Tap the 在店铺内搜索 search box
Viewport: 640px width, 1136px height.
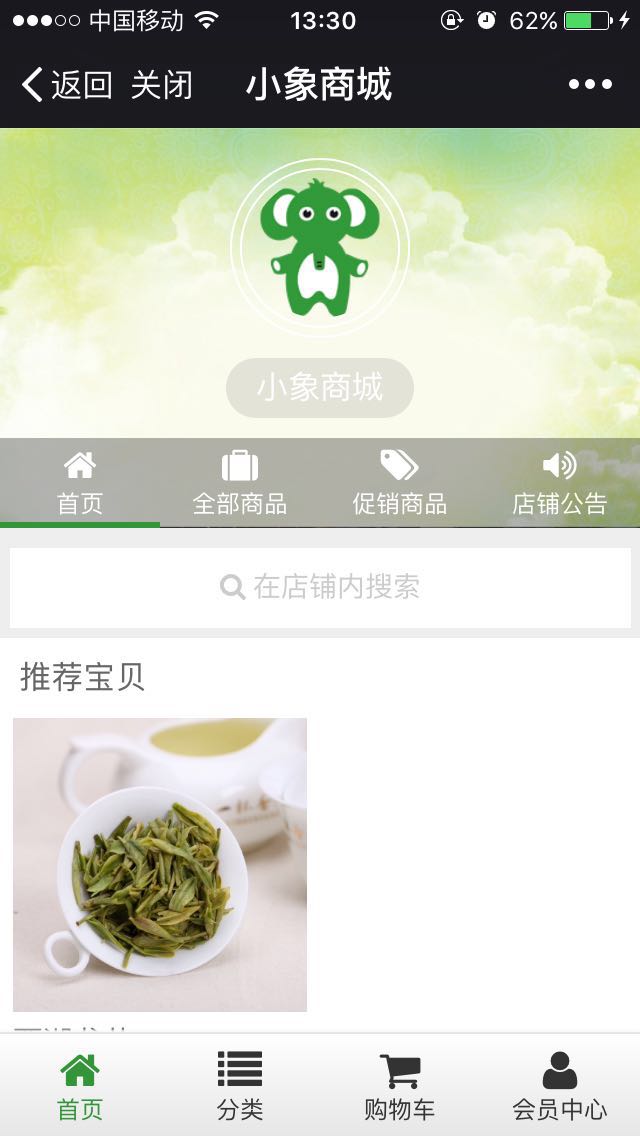point(320,587)
